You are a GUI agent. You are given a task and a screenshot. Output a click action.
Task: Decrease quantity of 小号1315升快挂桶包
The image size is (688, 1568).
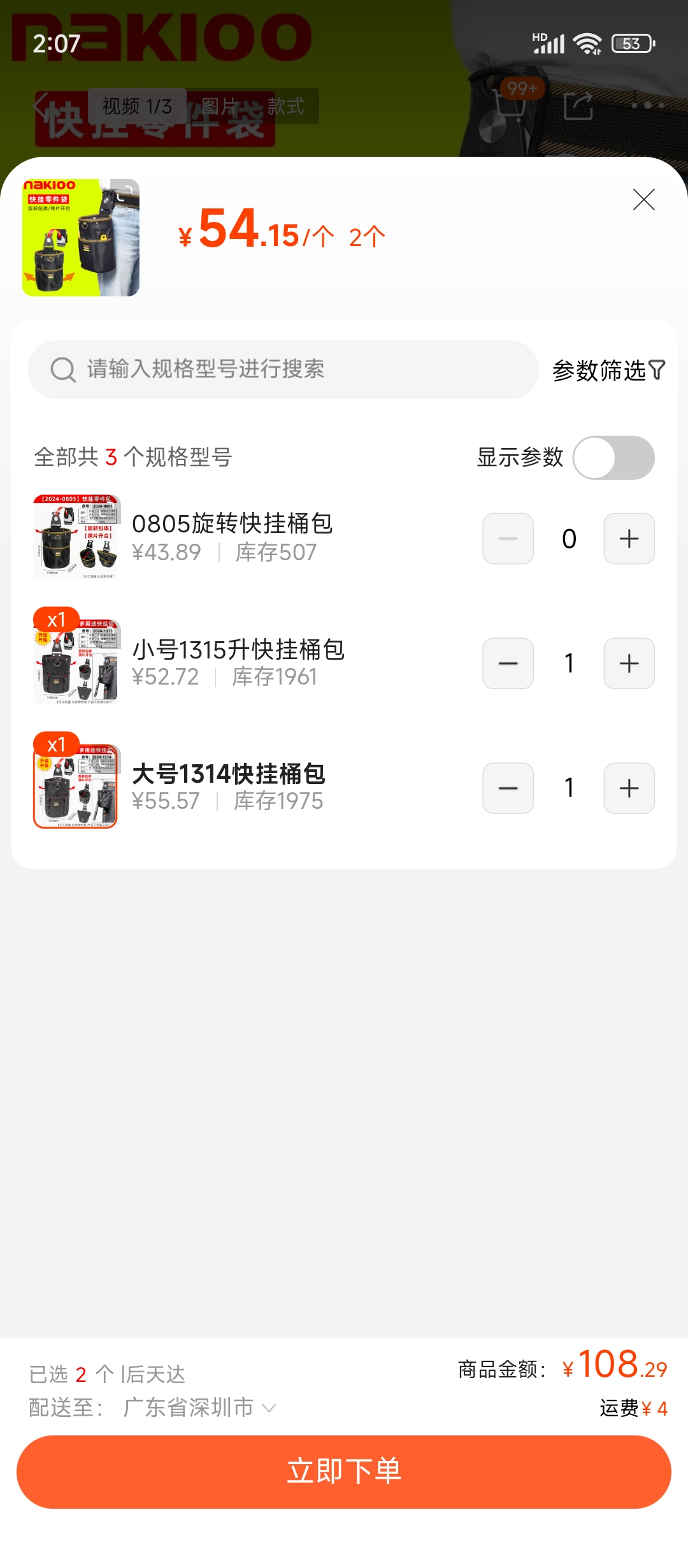pos(508,664)
